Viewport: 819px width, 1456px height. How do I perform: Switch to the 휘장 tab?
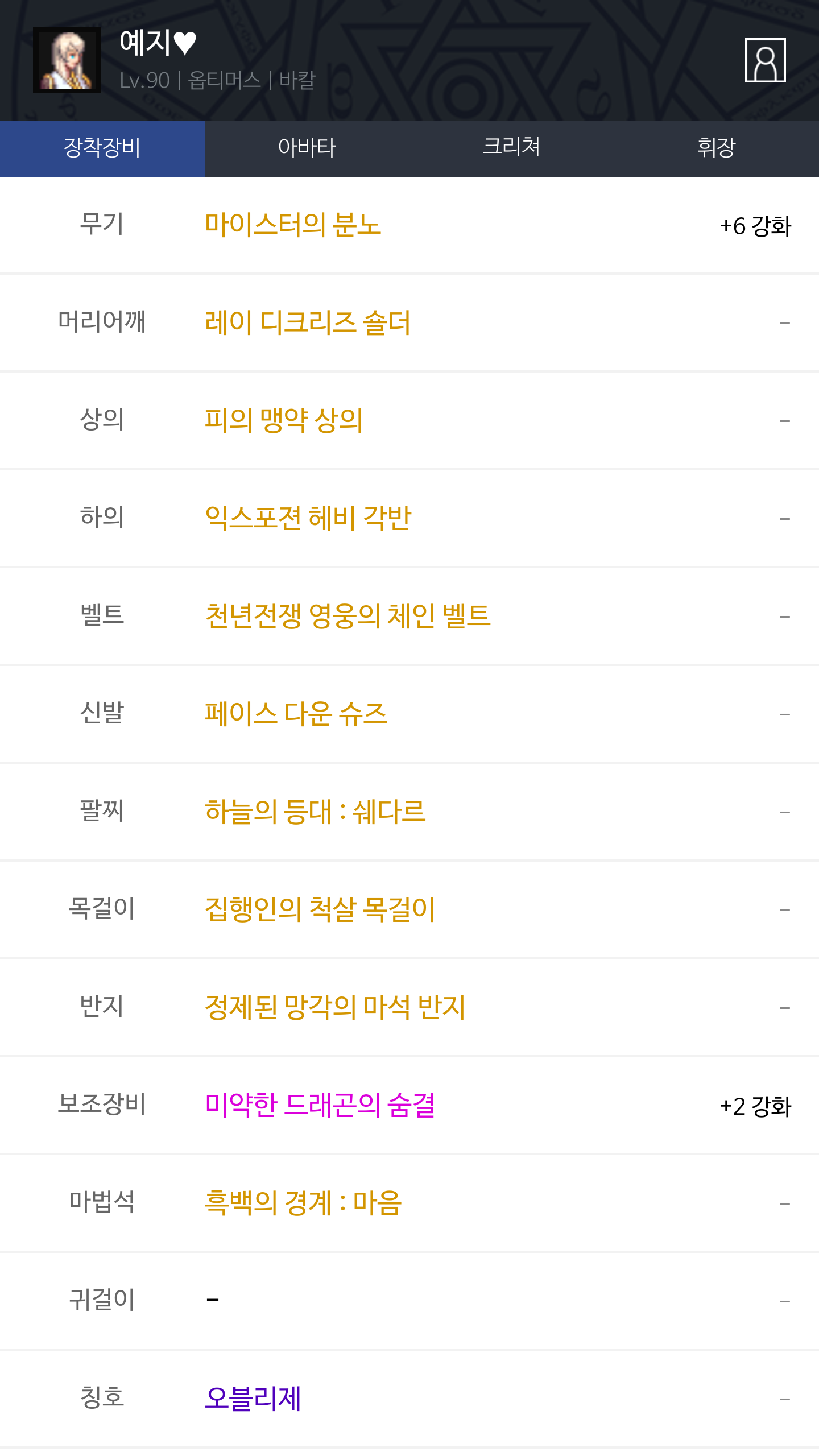click(x=717, y=148)
